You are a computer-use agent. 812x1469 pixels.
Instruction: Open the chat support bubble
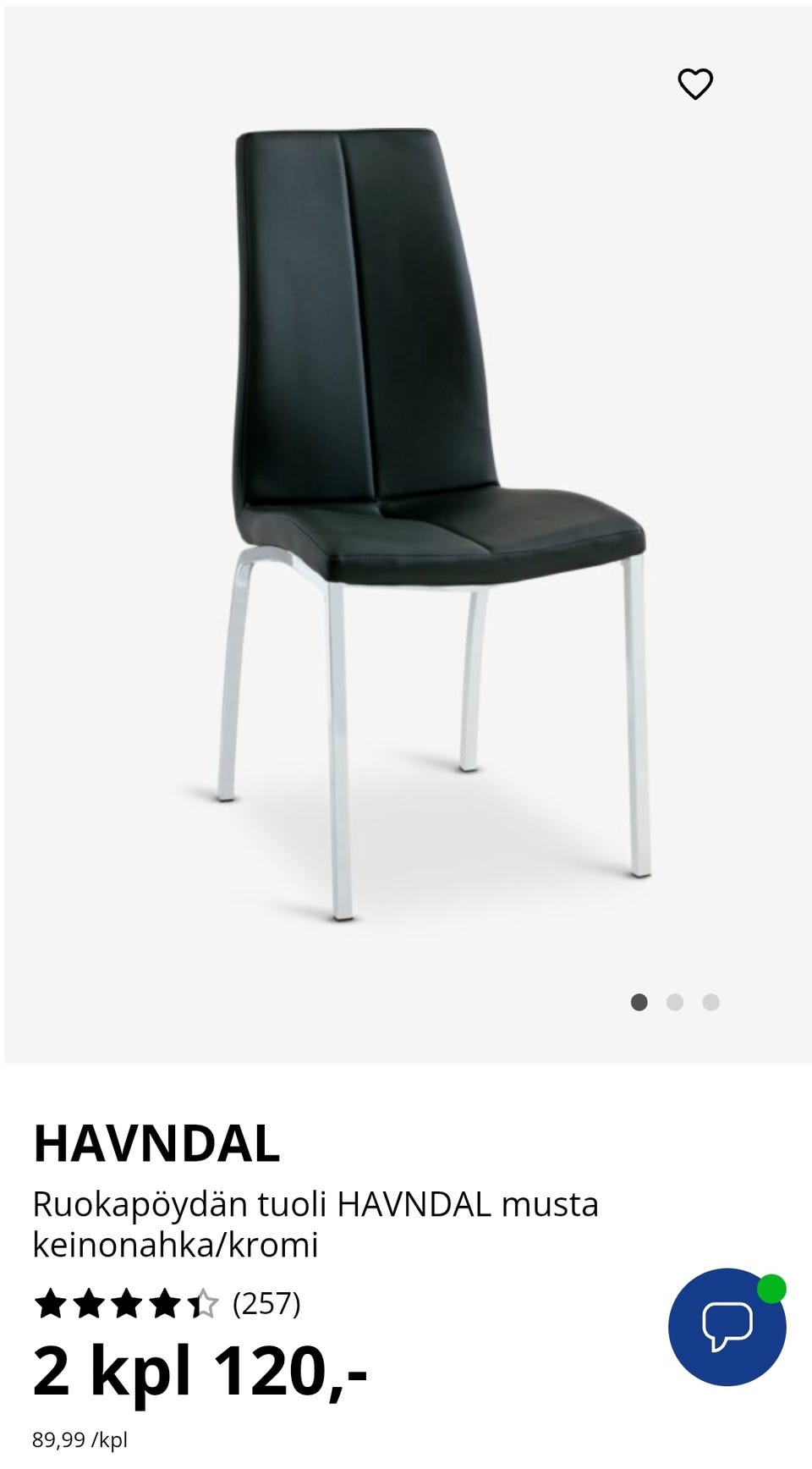tap(727, 1326)
